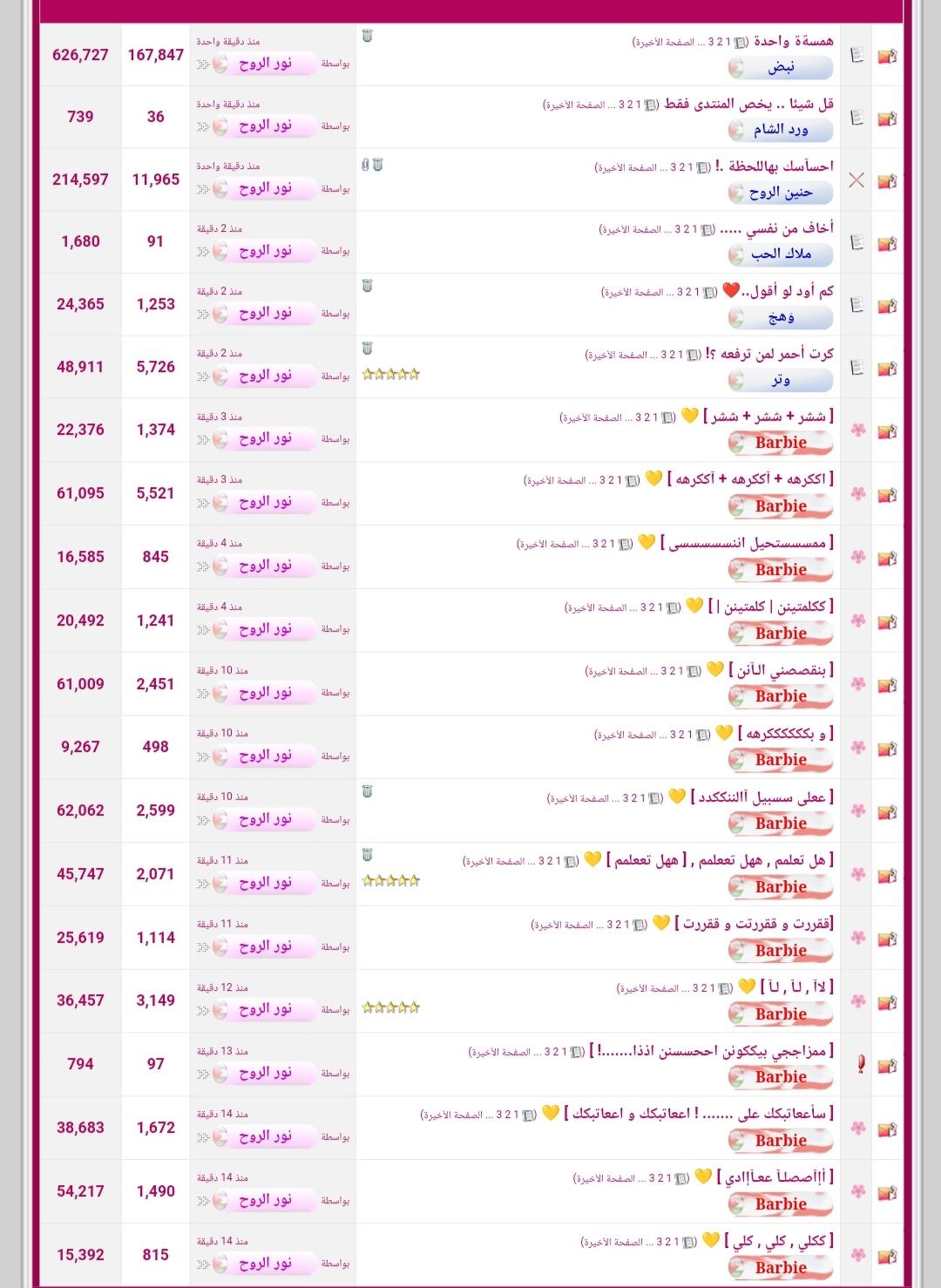Jump to last post arrow in أخاف من نفسي row
The width and height of the screenshot is (941, 1288).
(203, 252)
